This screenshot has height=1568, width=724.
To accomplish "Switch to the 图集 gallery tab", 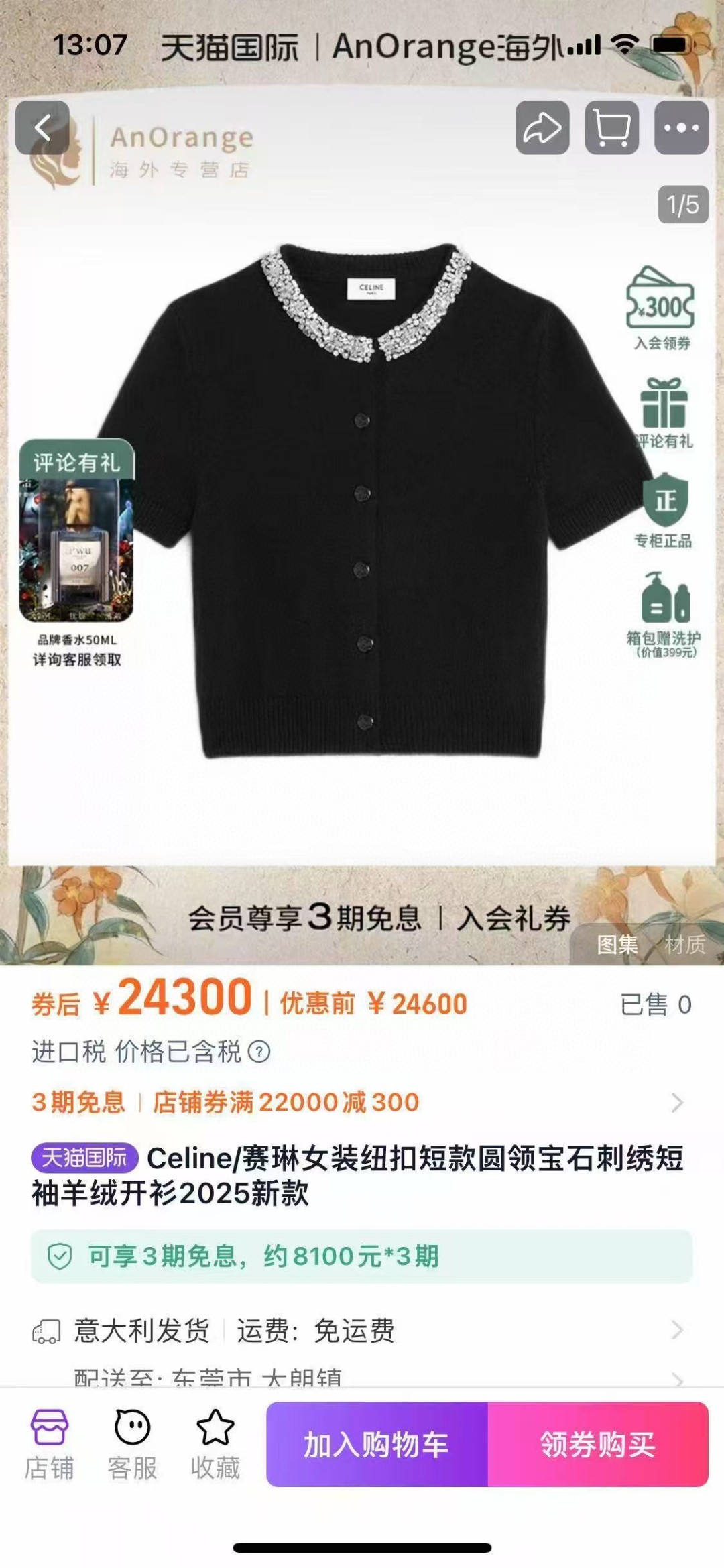I will 617,945.
